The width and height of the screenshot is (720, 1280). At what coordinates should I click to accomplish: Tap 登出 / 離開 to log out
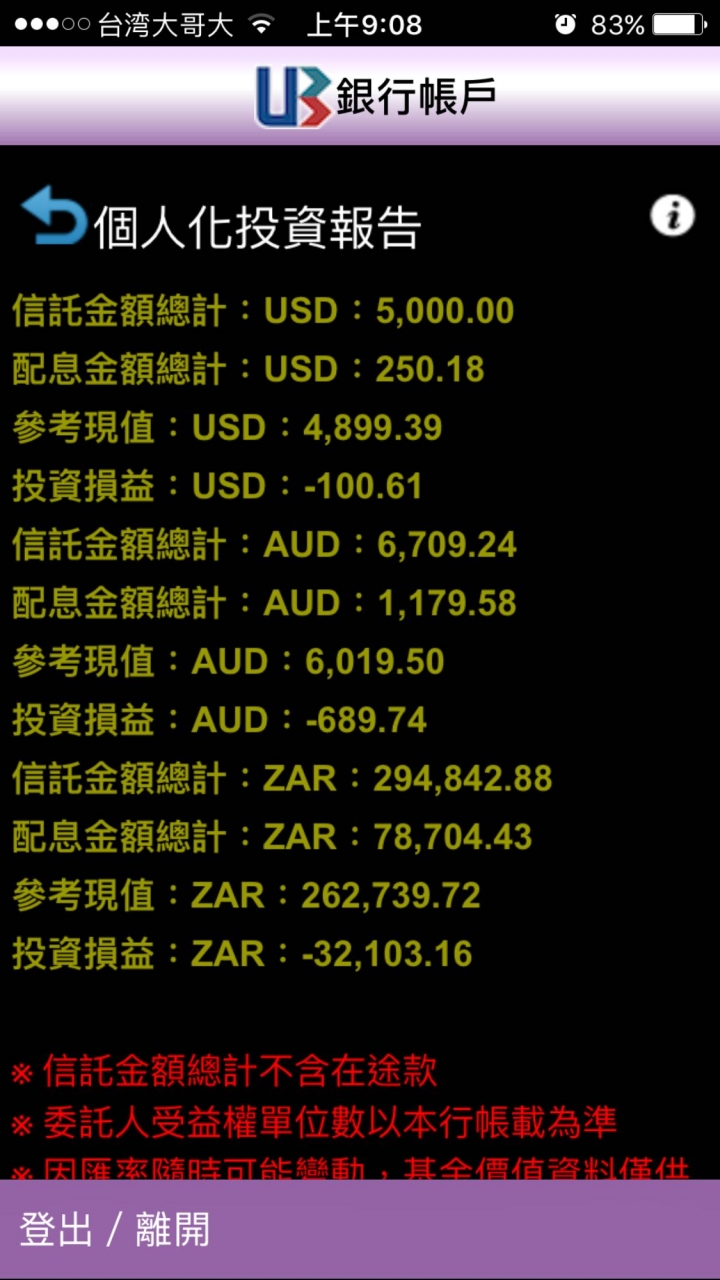click(115, 1229)
